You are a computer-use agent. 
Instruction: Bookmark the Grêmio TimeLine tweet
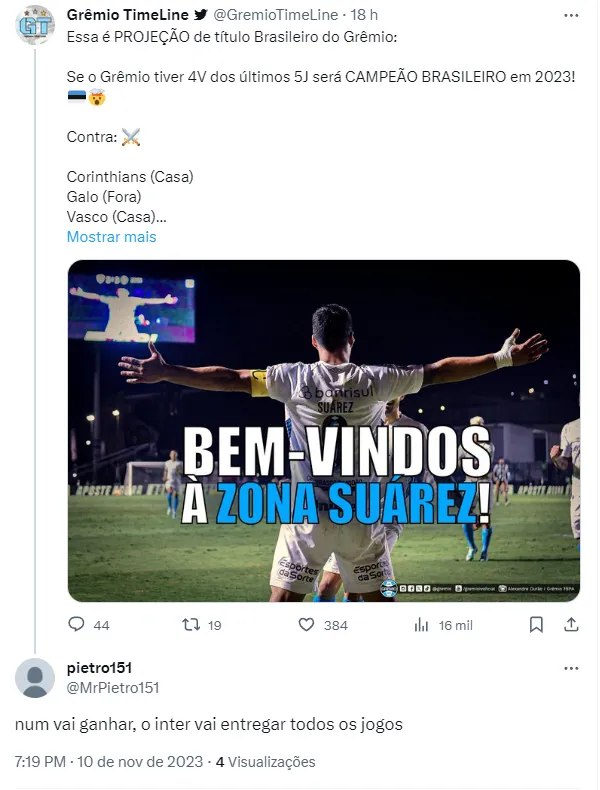click(536, 625)
